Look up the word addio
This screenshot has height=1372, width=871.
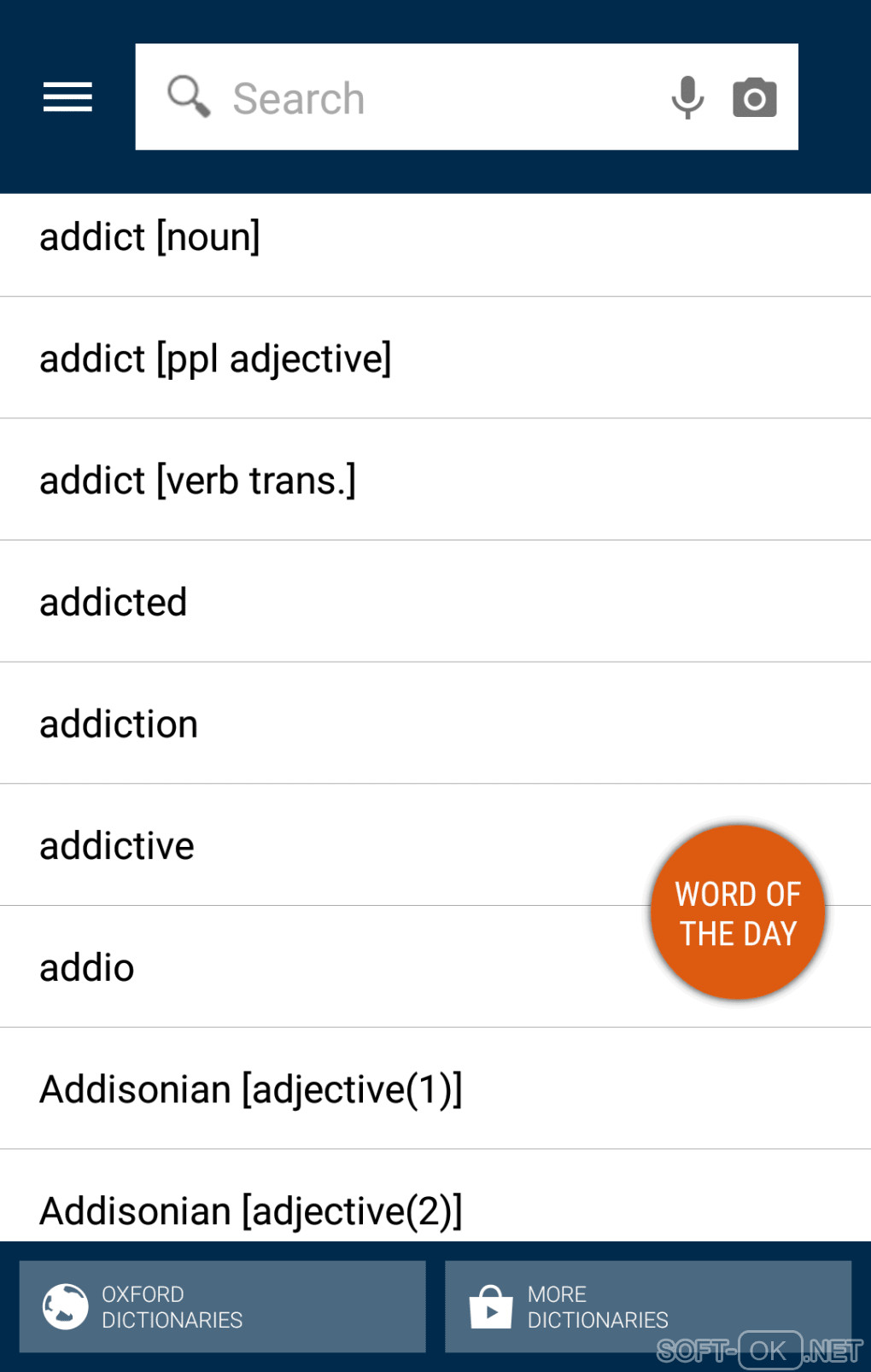click(87, 968)
